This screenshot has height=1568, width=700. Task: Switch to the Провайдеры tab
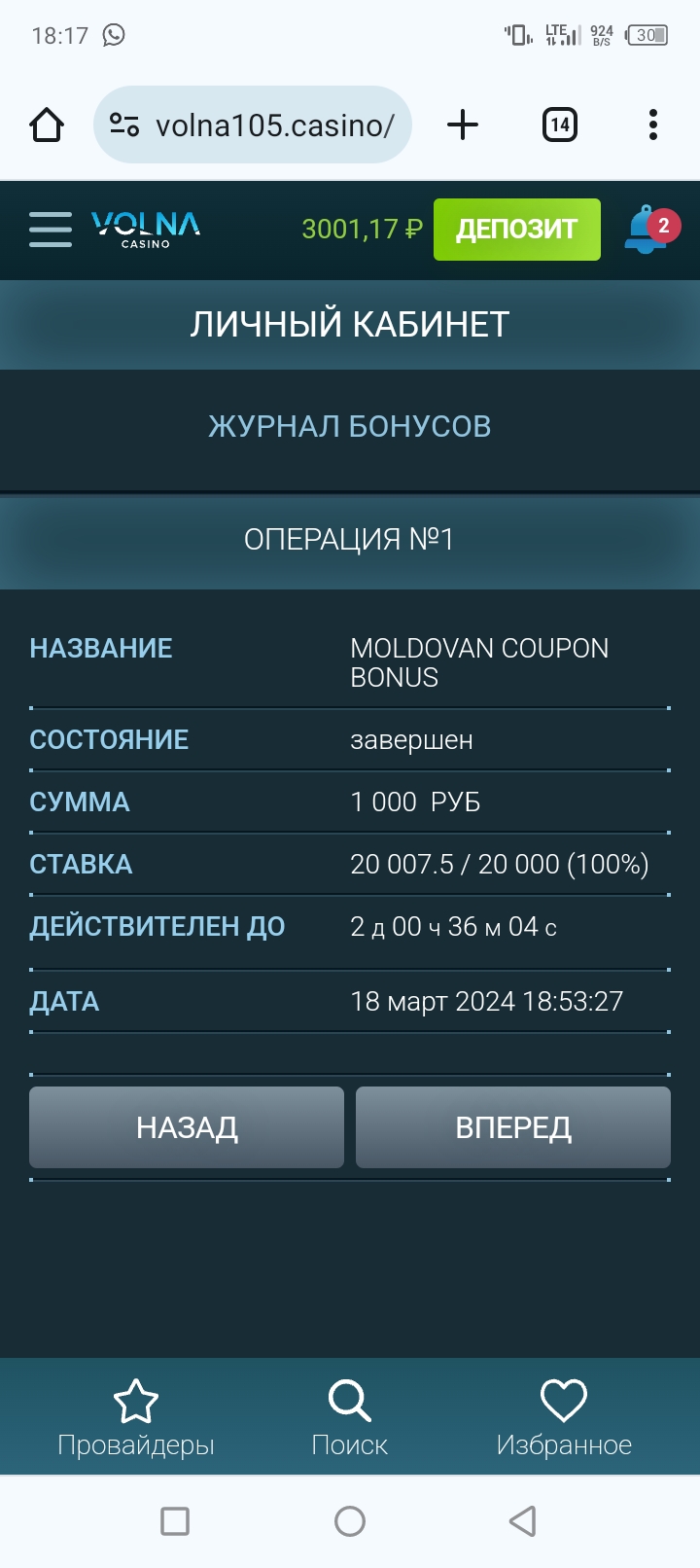coord(136,1417)
